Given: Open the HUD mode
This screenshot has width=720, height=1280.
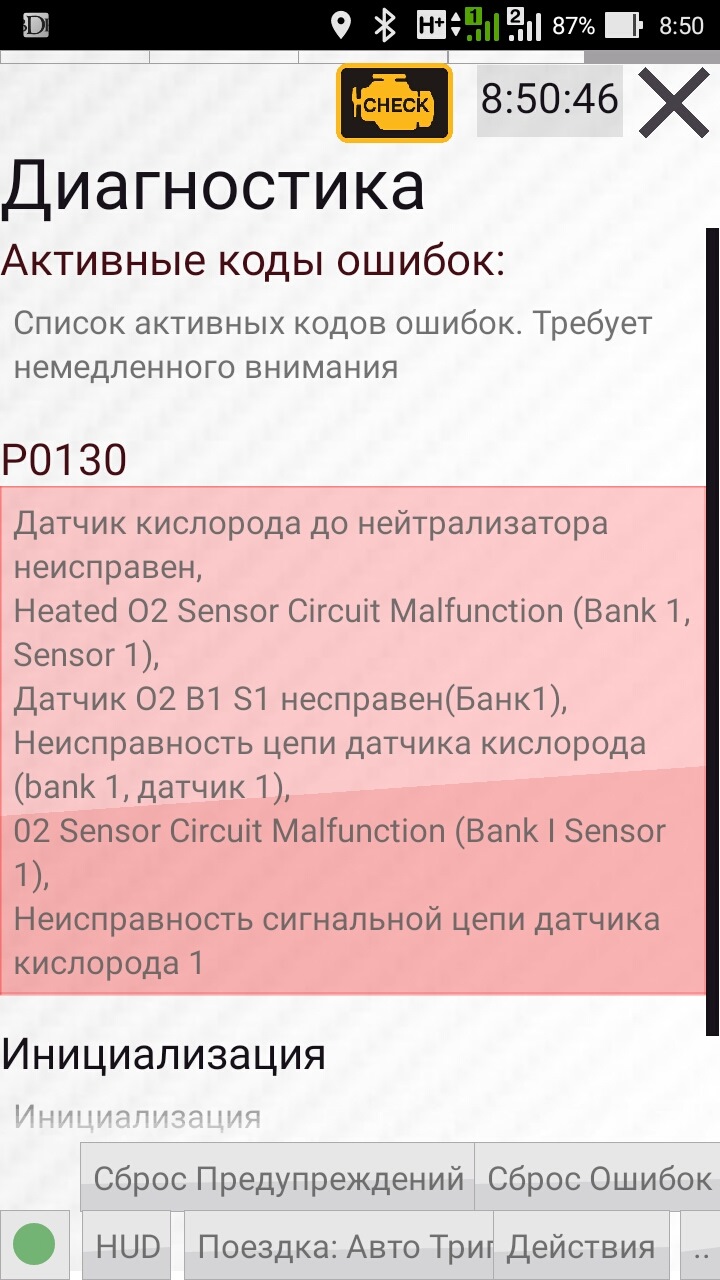Looking at the screenshot, I should pyautogui.click(x=127, y=1246).
